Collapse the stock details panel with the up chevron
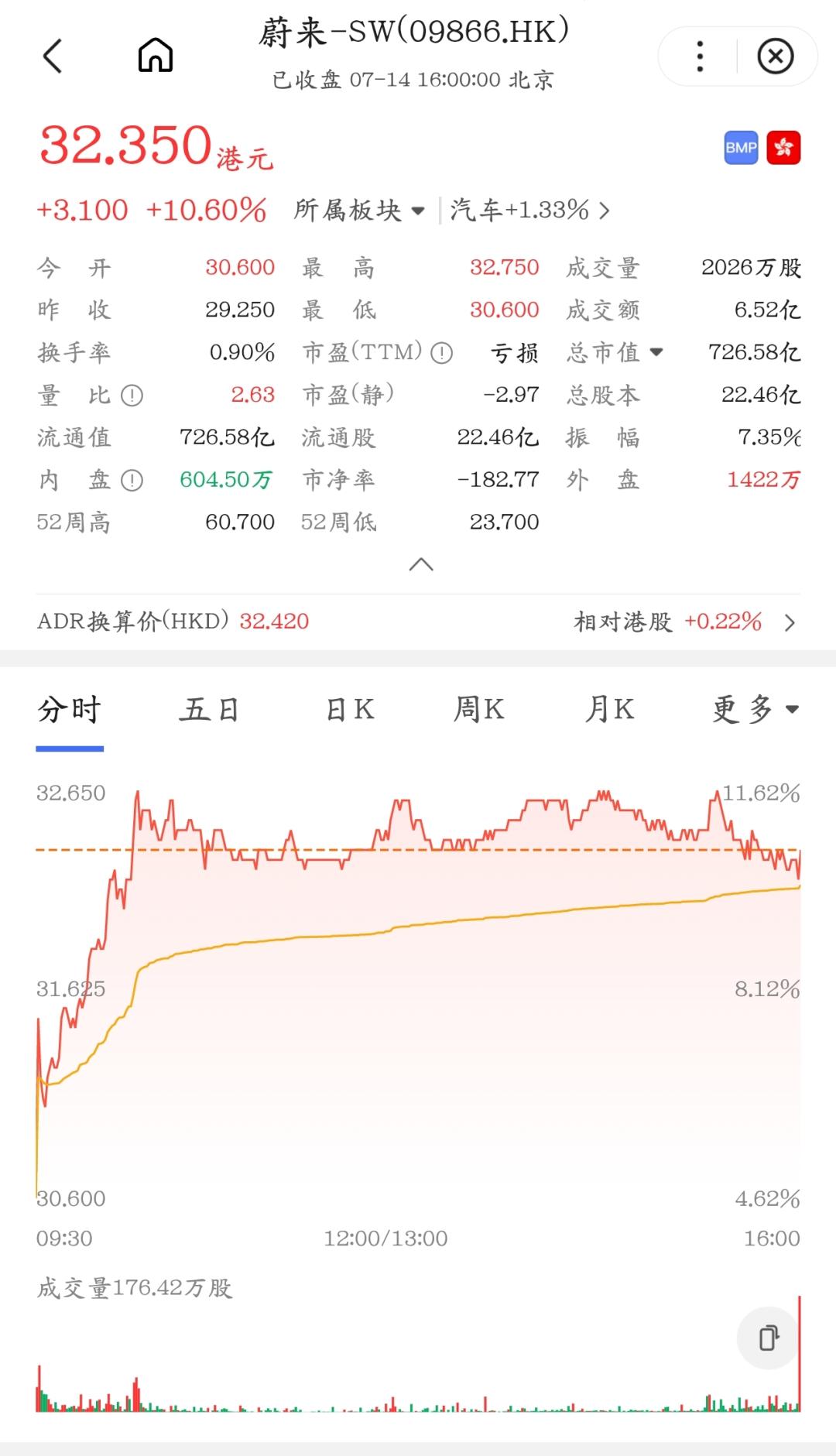This screenshot has width=836, height=1456. [x=420, y=564]
